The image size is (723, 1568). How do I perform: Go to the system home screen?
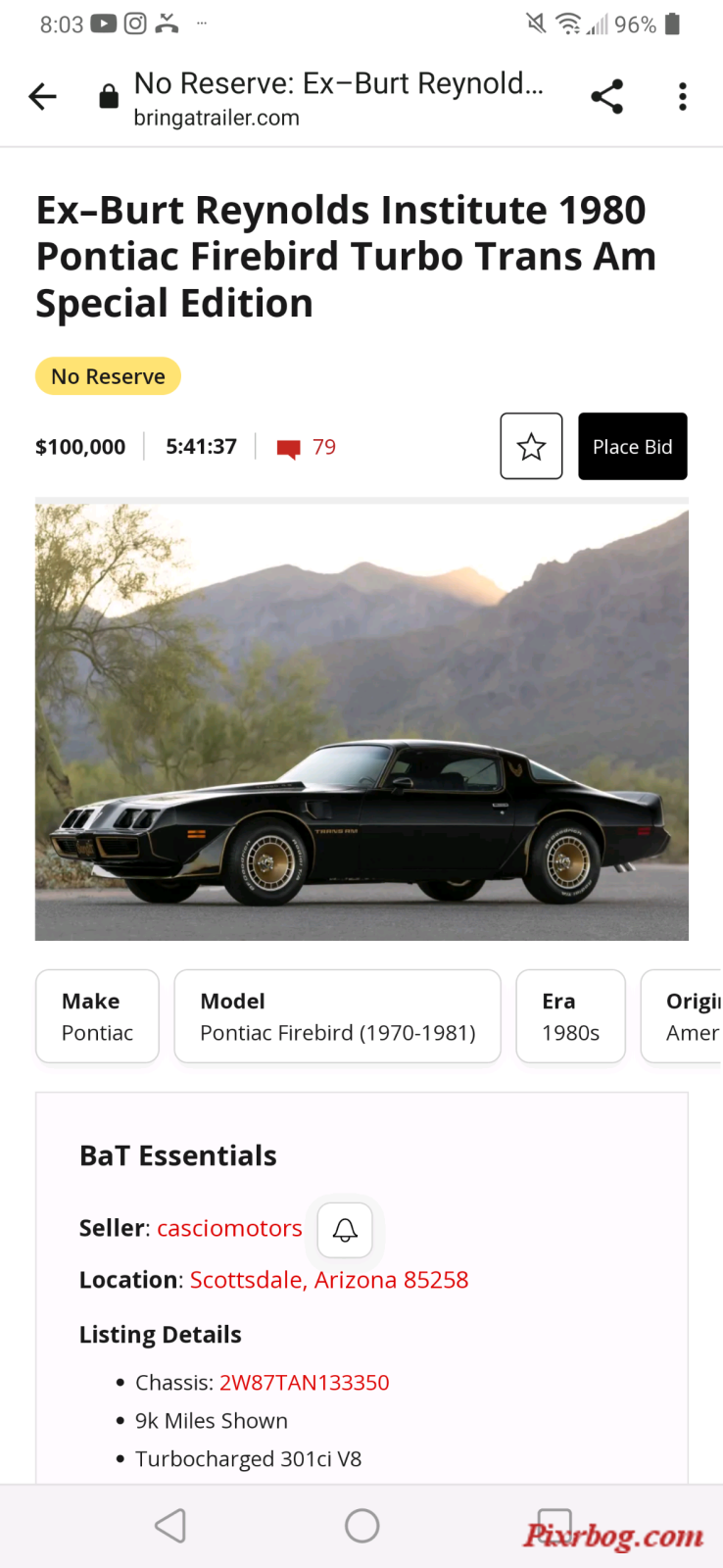(x=361, y=1526)
